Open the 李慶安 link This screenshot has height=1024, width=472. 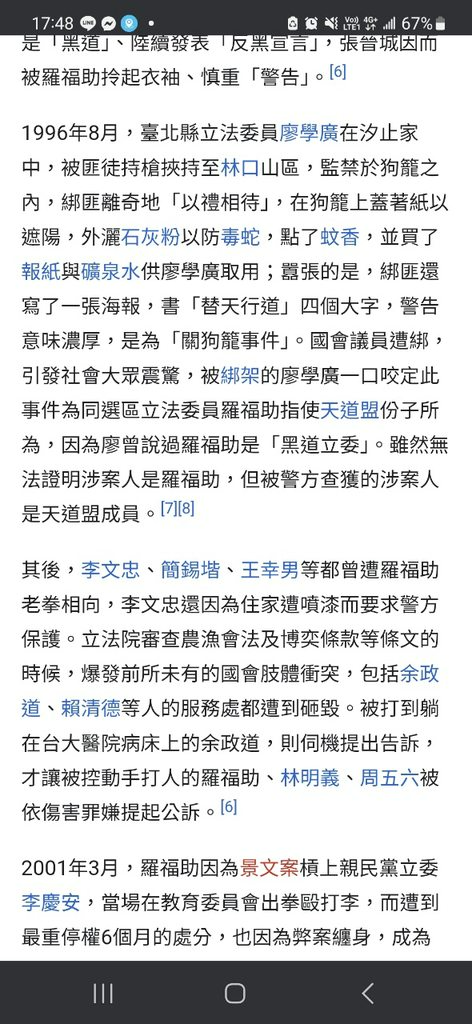[50, 903]
